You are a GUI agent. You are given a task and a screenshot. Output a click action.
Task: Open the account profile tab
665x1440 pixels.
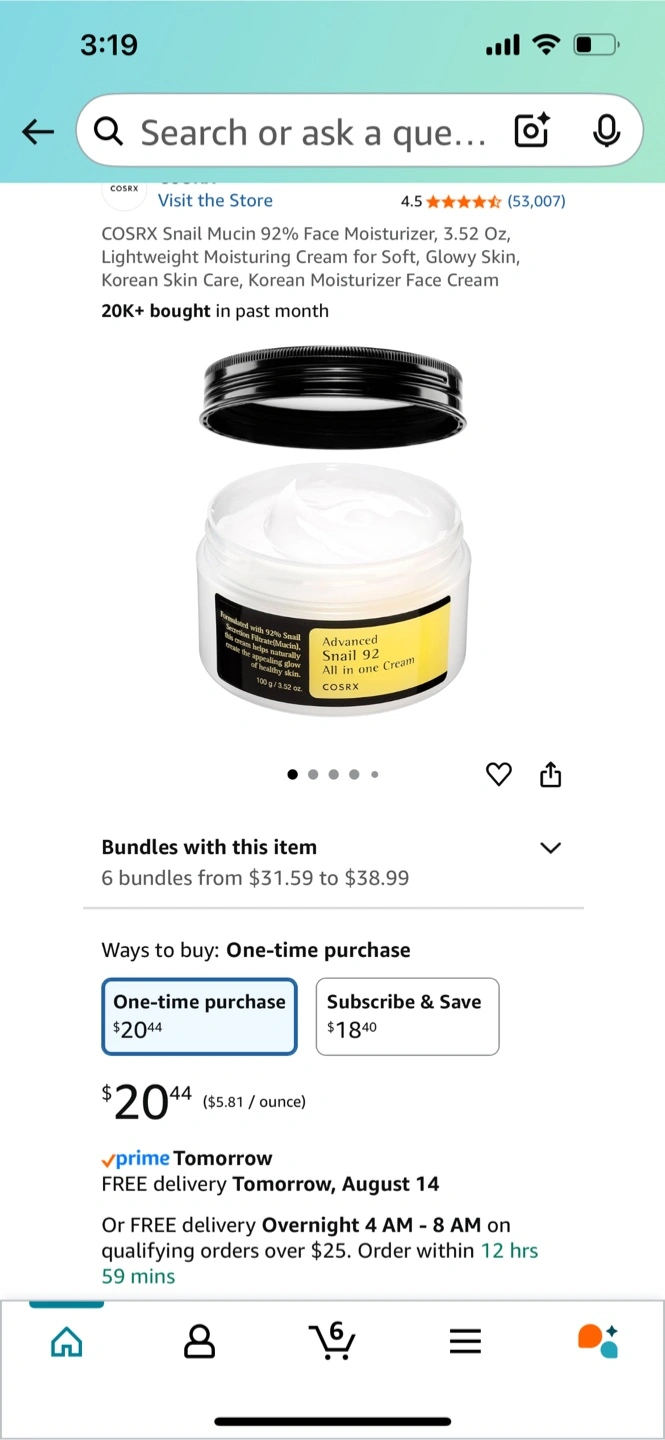[x=200, y=1341]
